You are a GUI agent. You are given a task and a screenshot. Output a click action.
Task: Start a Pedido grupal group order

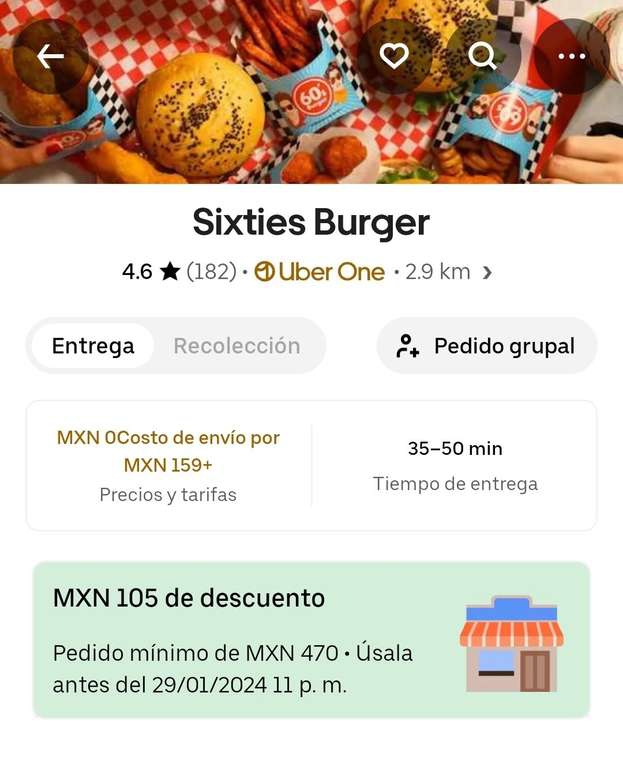pos(487,346)
